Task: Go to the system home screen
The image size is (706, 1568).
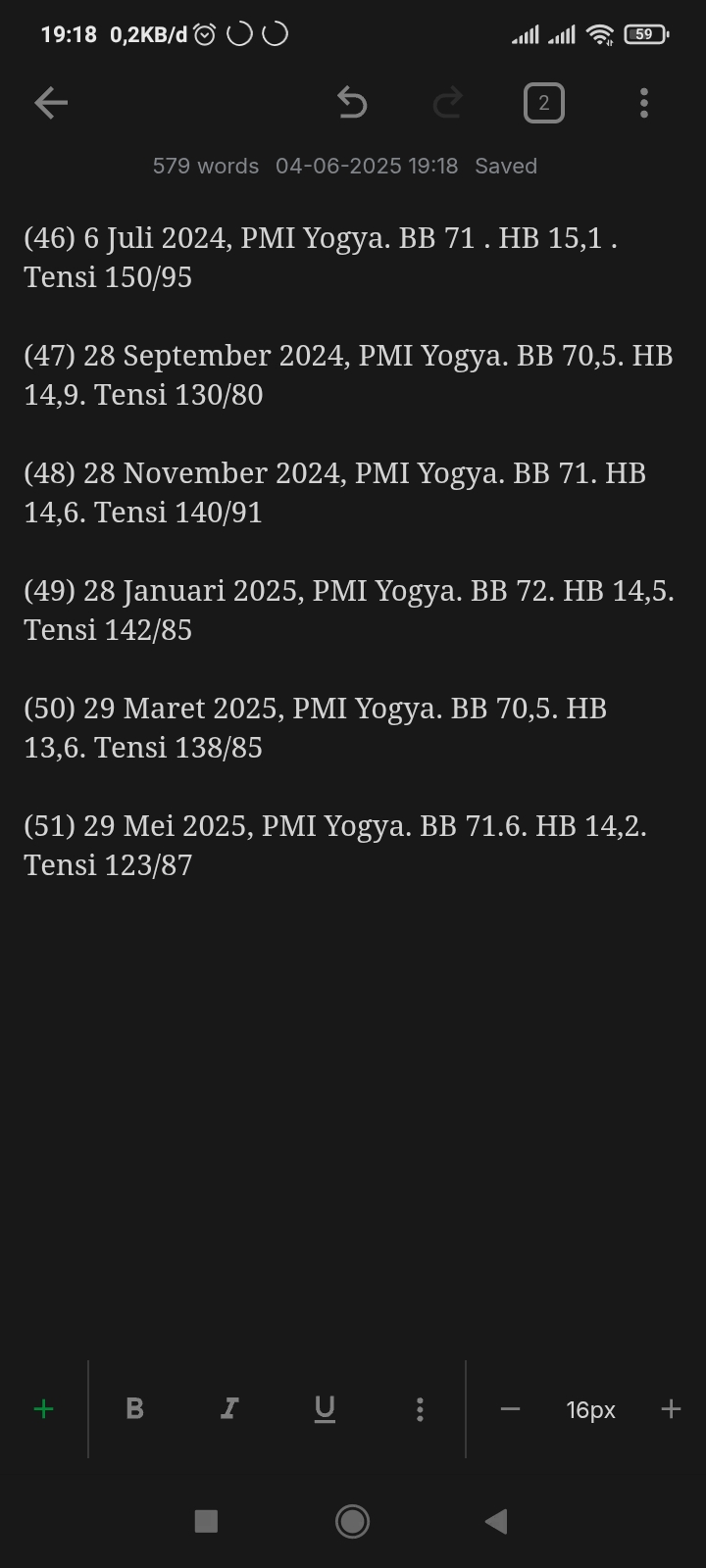Action: [x=352, y=1521]
